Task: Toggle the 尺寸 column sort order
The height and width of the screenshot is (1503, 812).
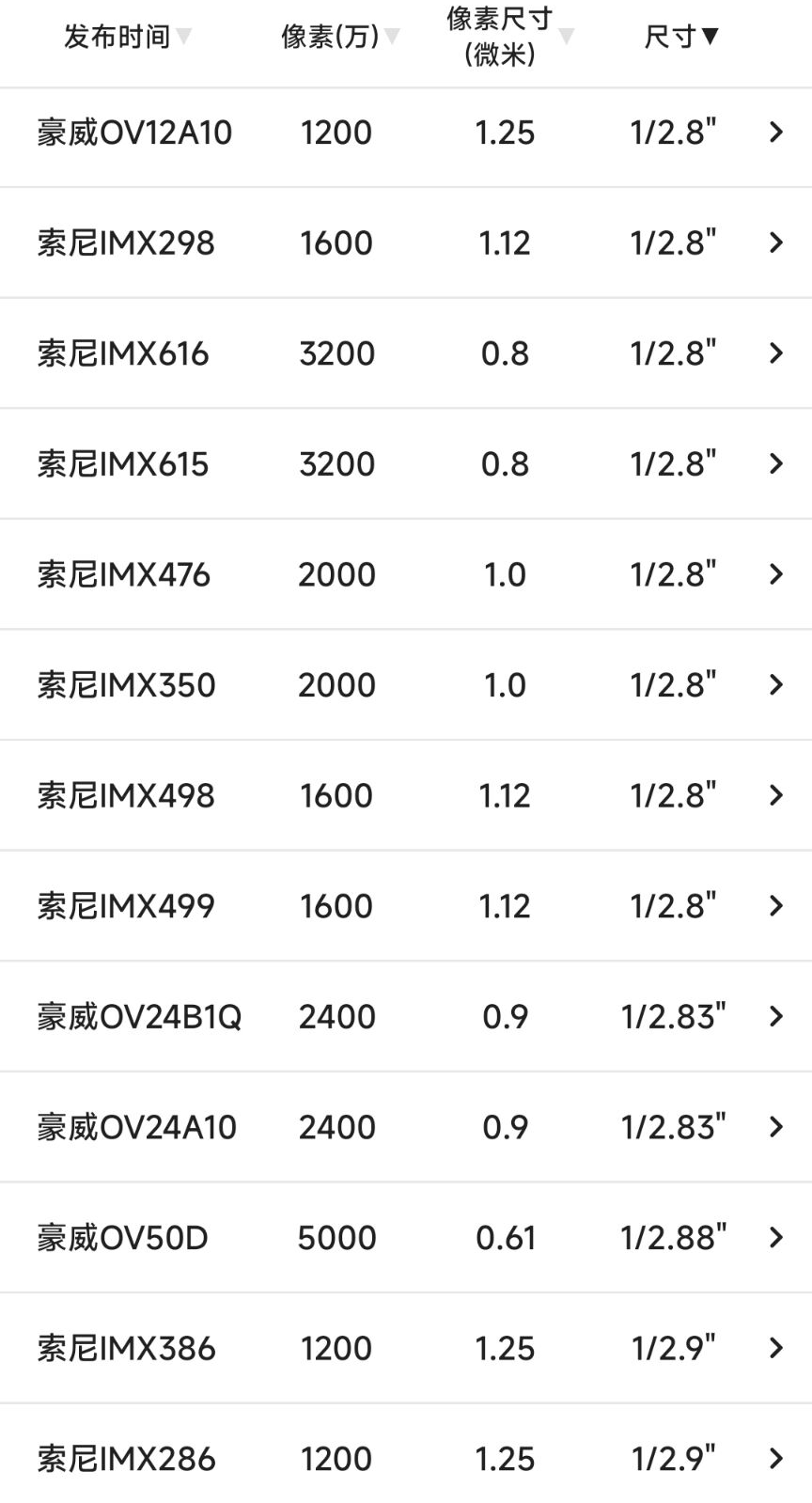Action: tap(681, 38)
